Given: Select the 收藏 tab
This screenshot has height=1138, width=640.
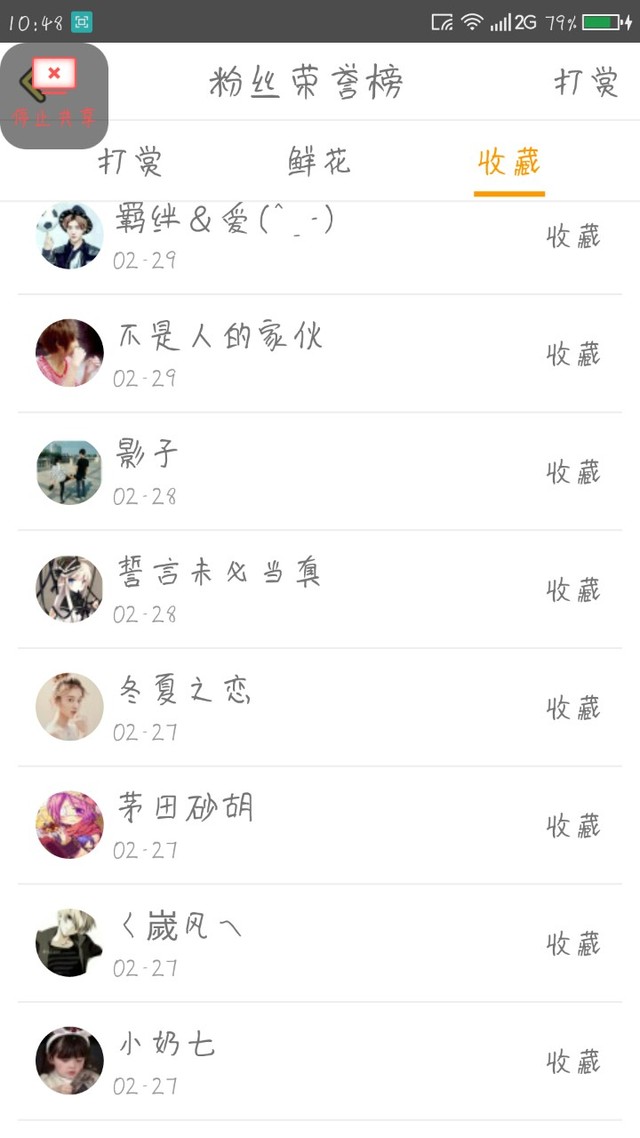Looking at the screenshot, I should pos(509,162).
